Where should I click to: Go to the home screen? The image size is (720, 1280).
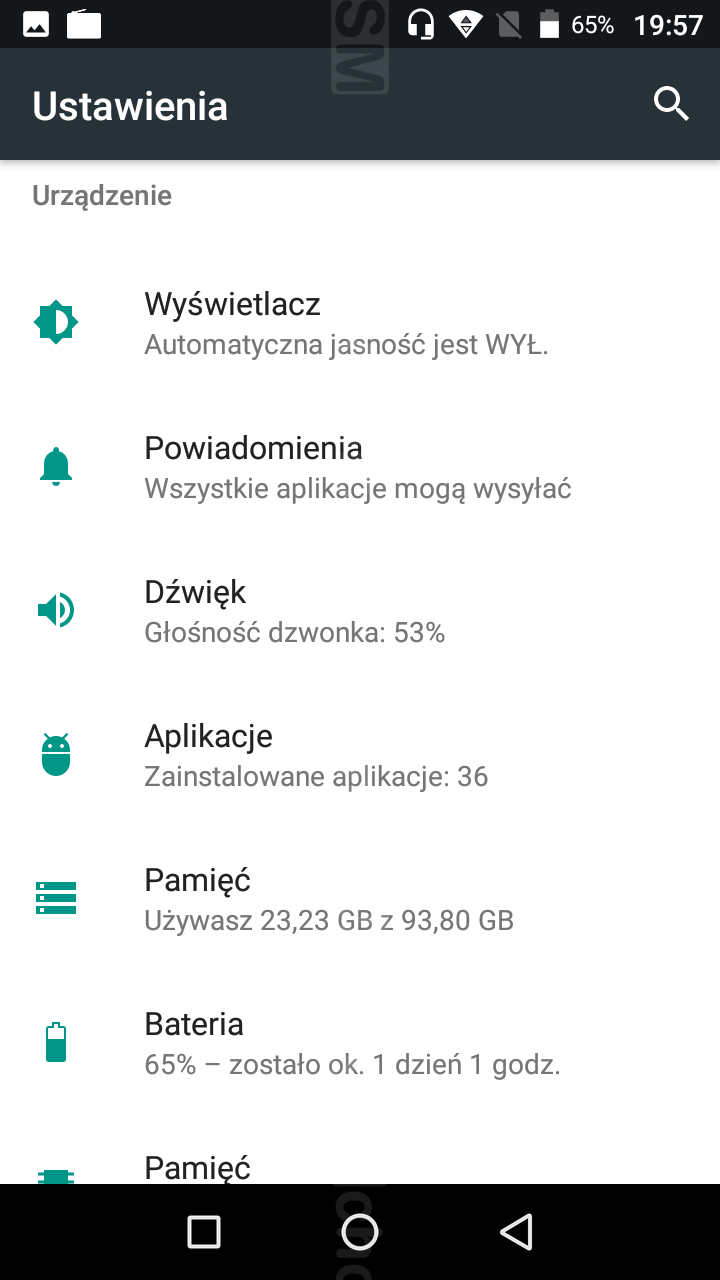tap(360, 1232)
